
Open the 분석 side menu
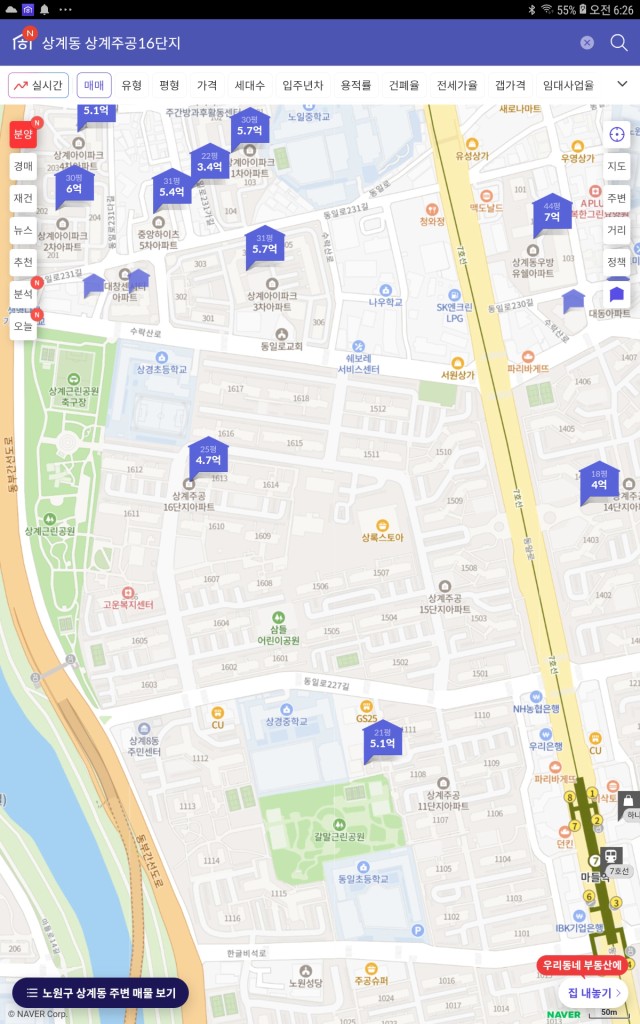coord(24,294)
